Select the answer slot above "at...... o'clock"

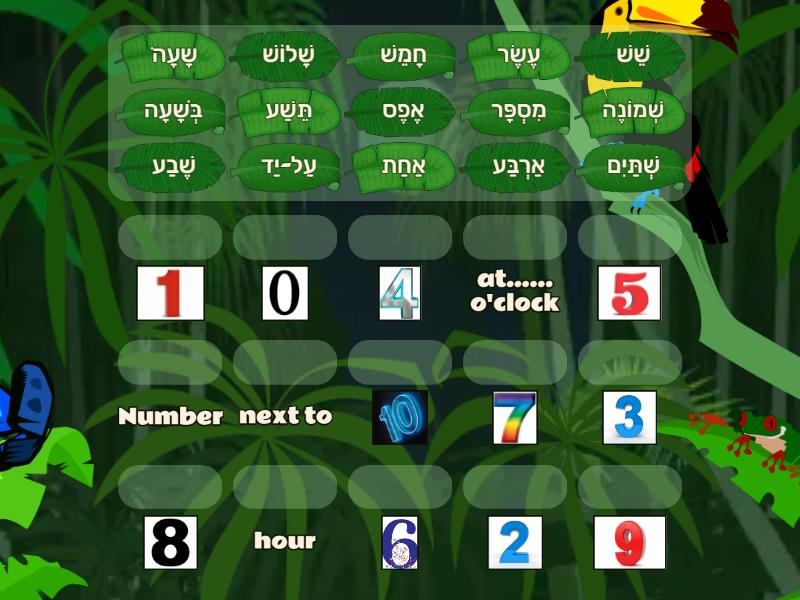tap(515, 237)
